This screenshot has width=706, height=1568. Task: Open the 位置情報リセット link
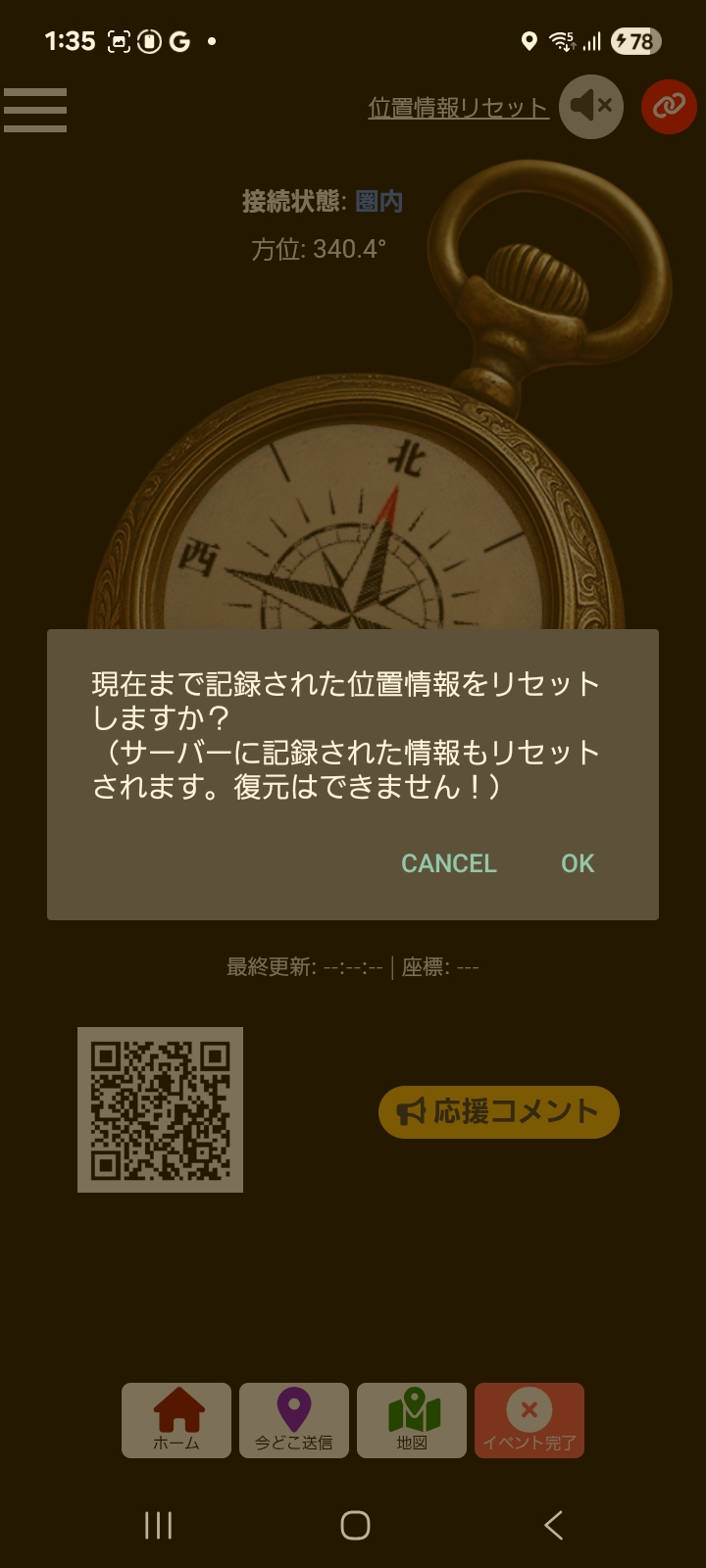(x=458, y=108)
